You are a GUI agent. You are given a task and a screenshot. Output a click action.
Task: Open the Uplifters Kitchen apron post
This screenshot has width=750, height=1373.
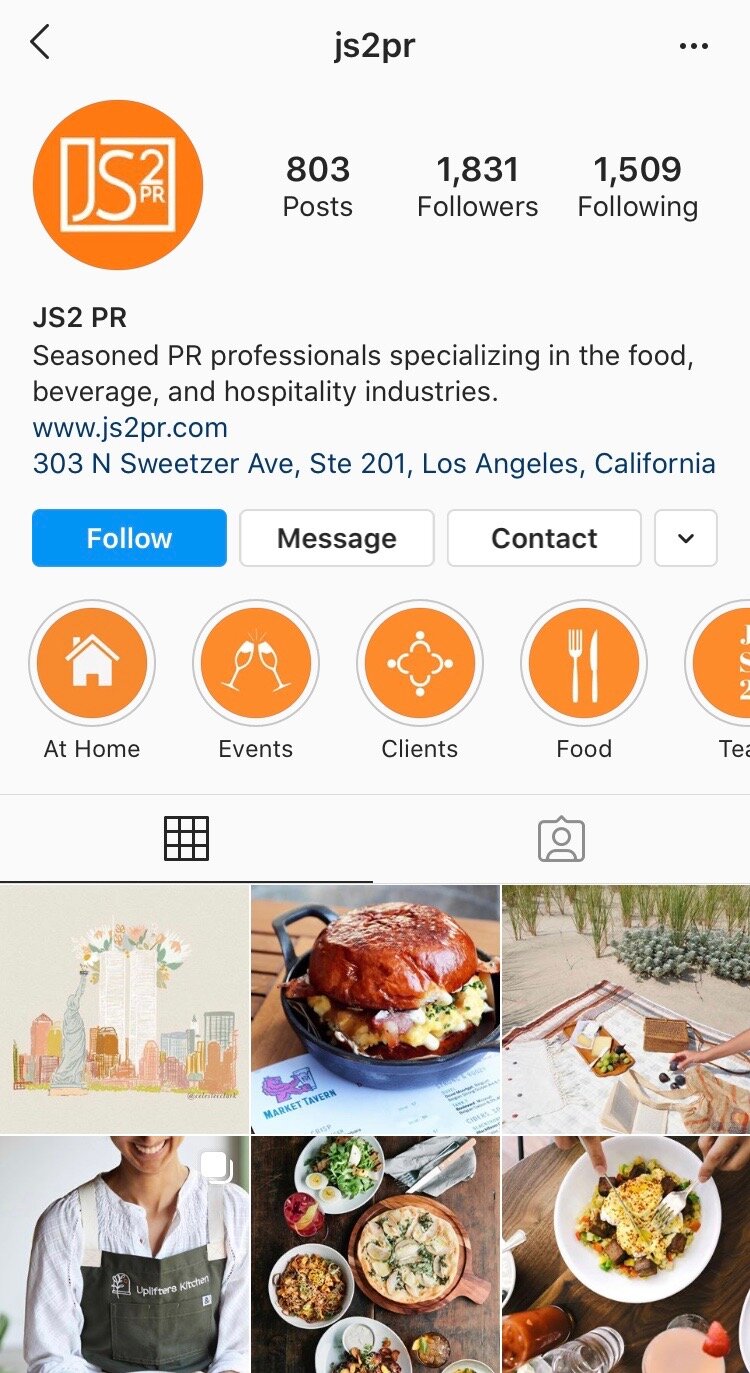click(124, 1254)
